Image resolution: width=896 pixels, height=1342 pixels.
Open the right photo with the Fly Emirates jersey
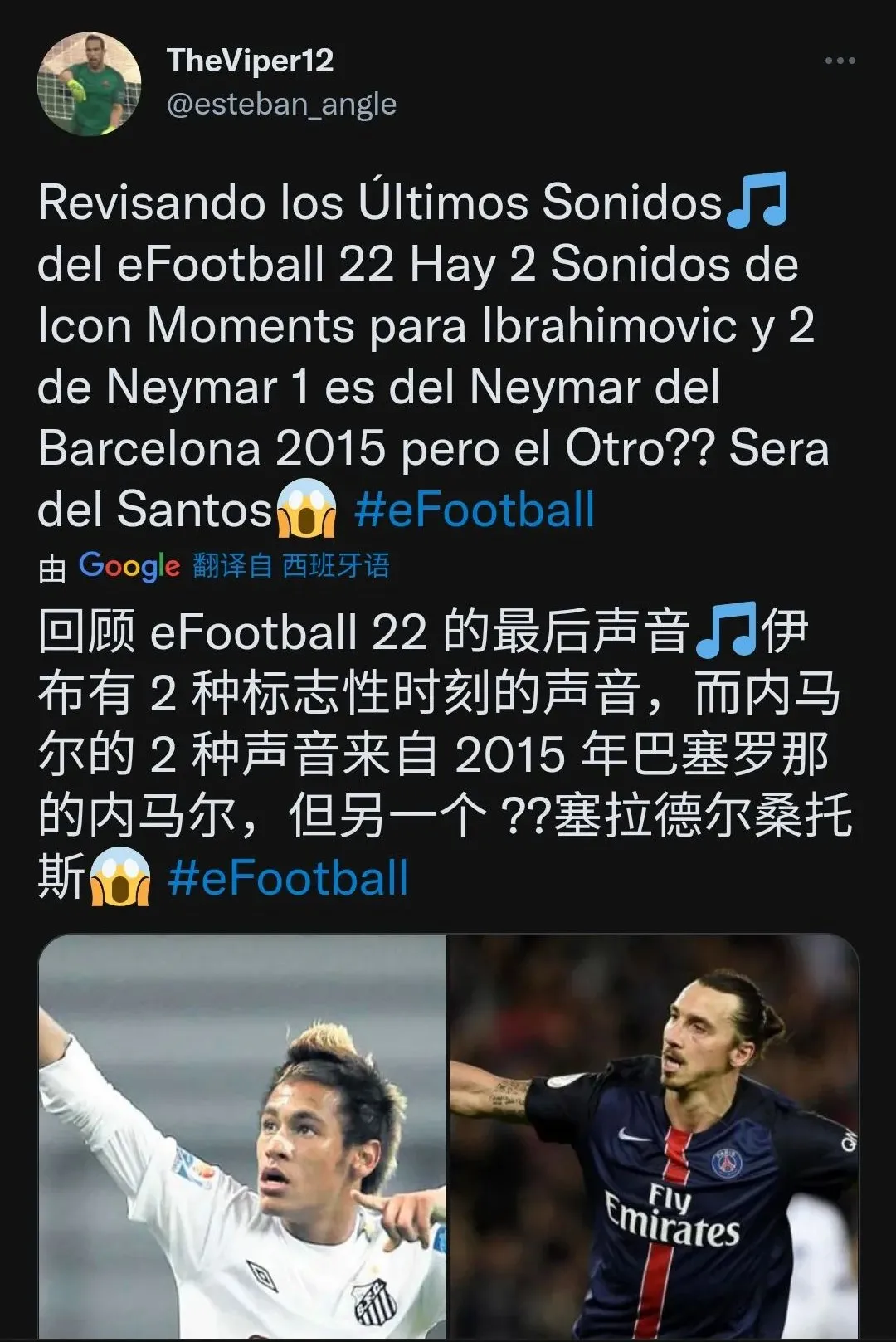coord(654,1135)
